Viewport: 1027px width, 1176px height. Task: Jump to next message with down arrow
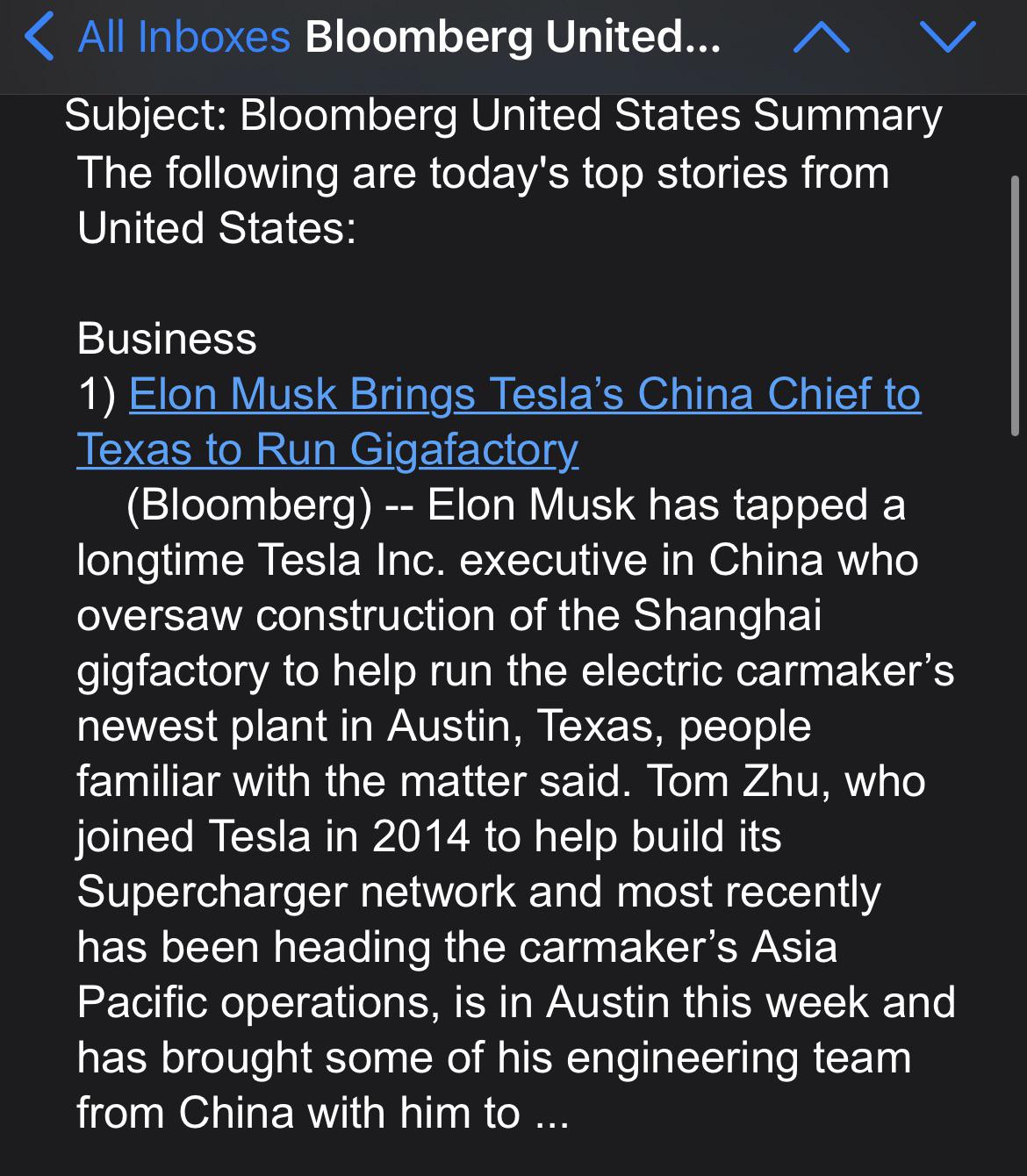948,39
